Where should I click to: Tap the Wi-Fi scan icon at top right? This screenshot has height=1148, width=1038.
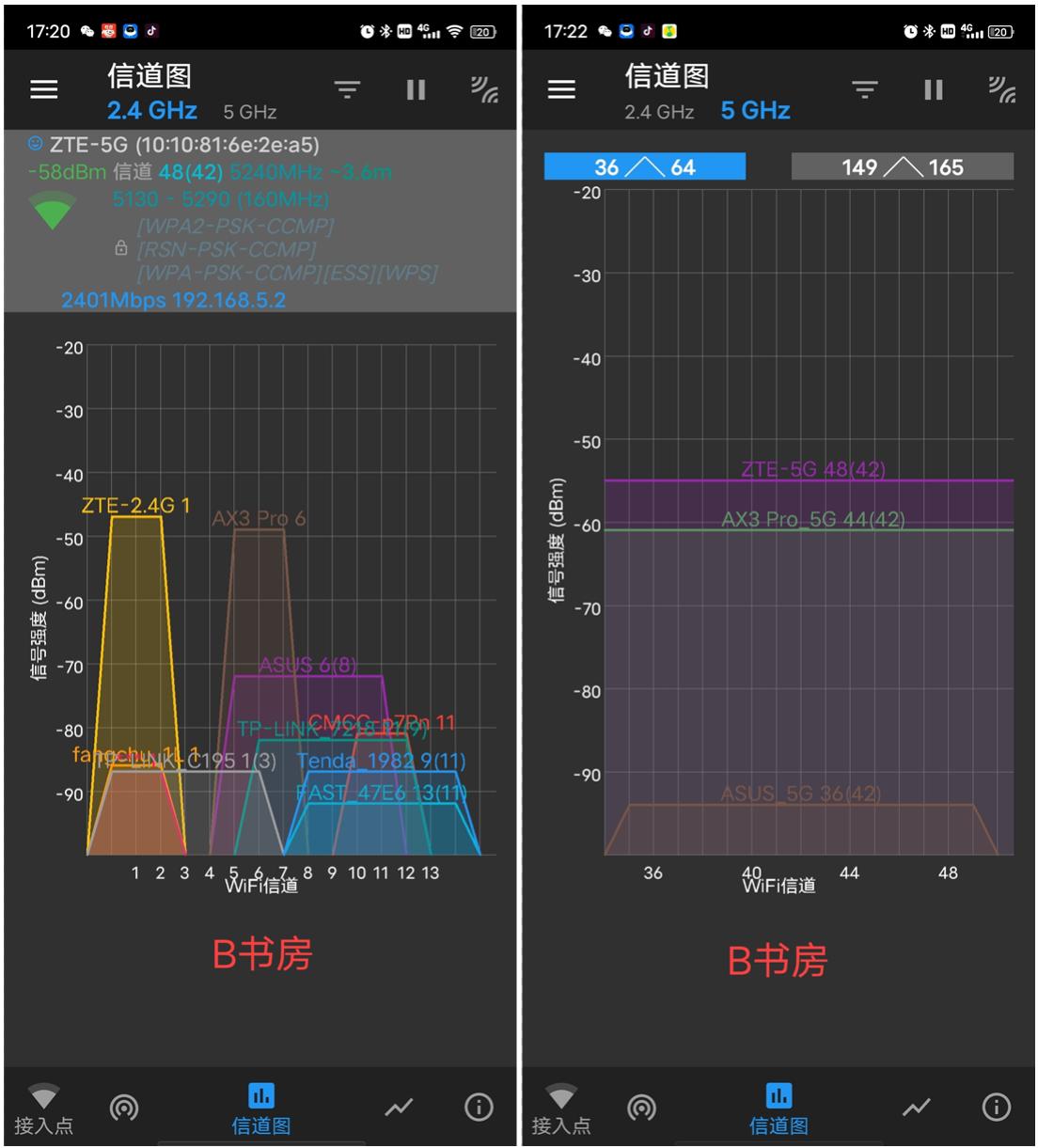coord(485,89)
